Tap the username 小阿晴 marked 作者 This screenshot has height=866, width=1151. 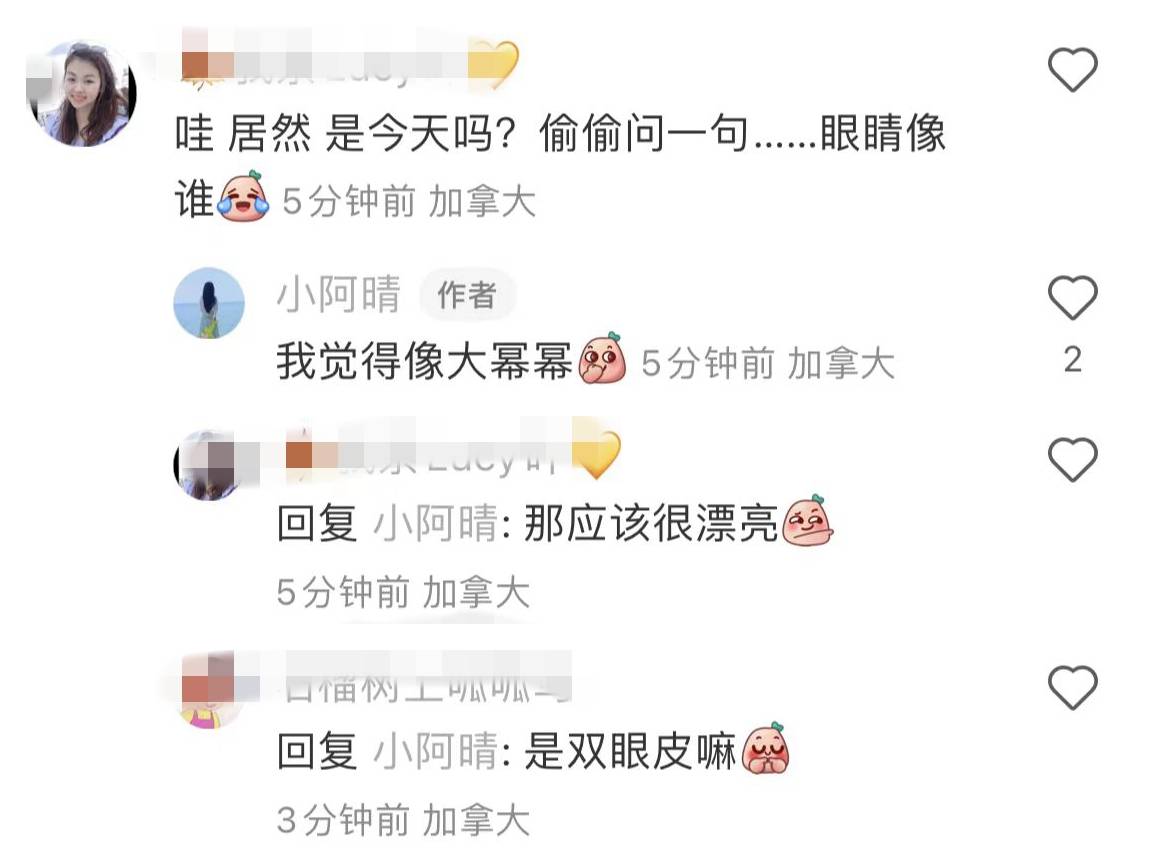tap(338, 295)
